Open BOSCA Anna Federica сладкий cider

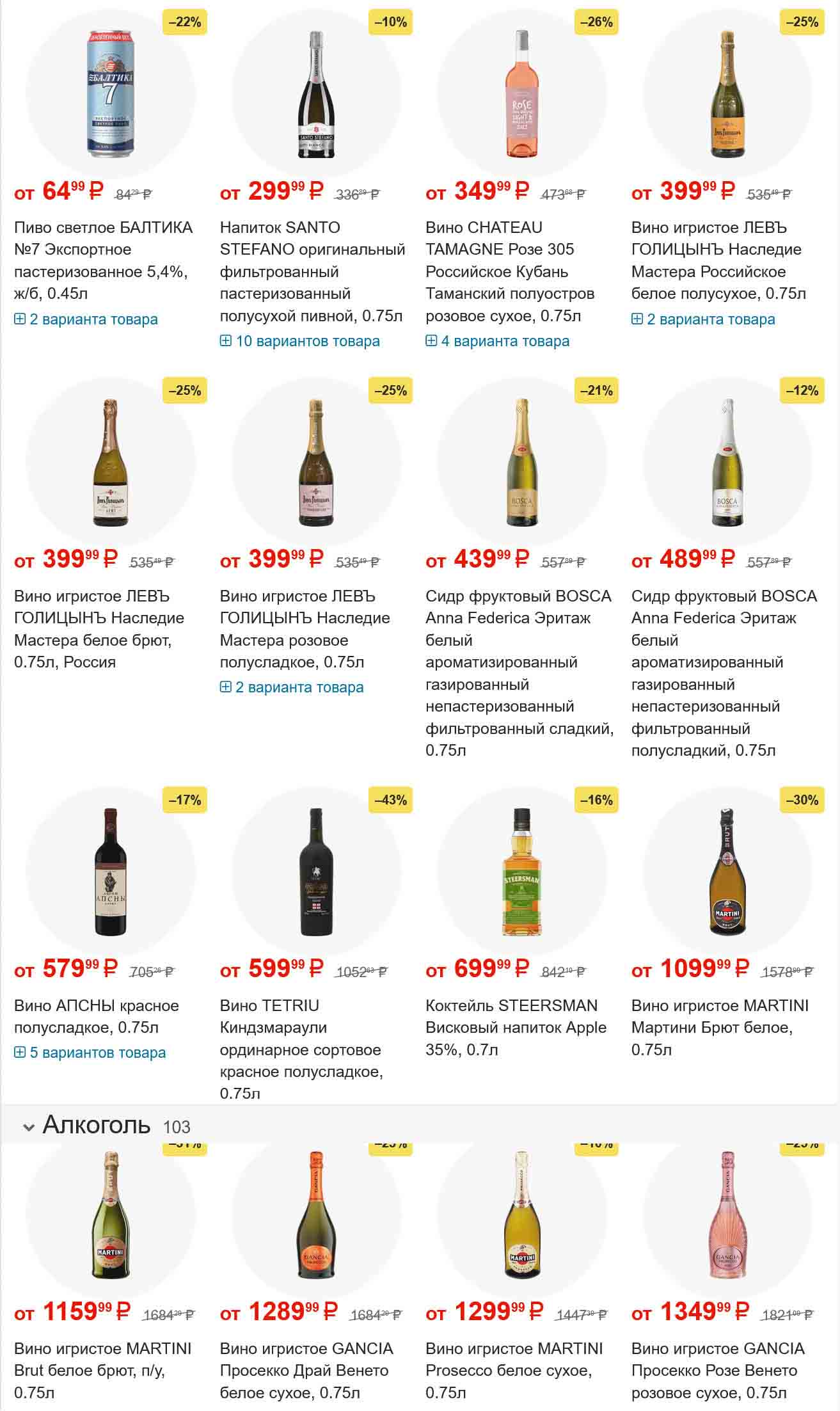point(519,672)
